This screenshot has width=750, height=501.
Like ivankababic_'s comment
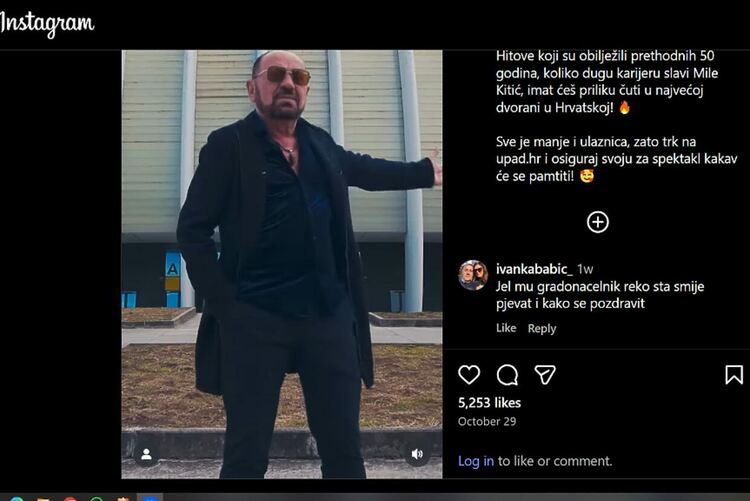(506, 328)
